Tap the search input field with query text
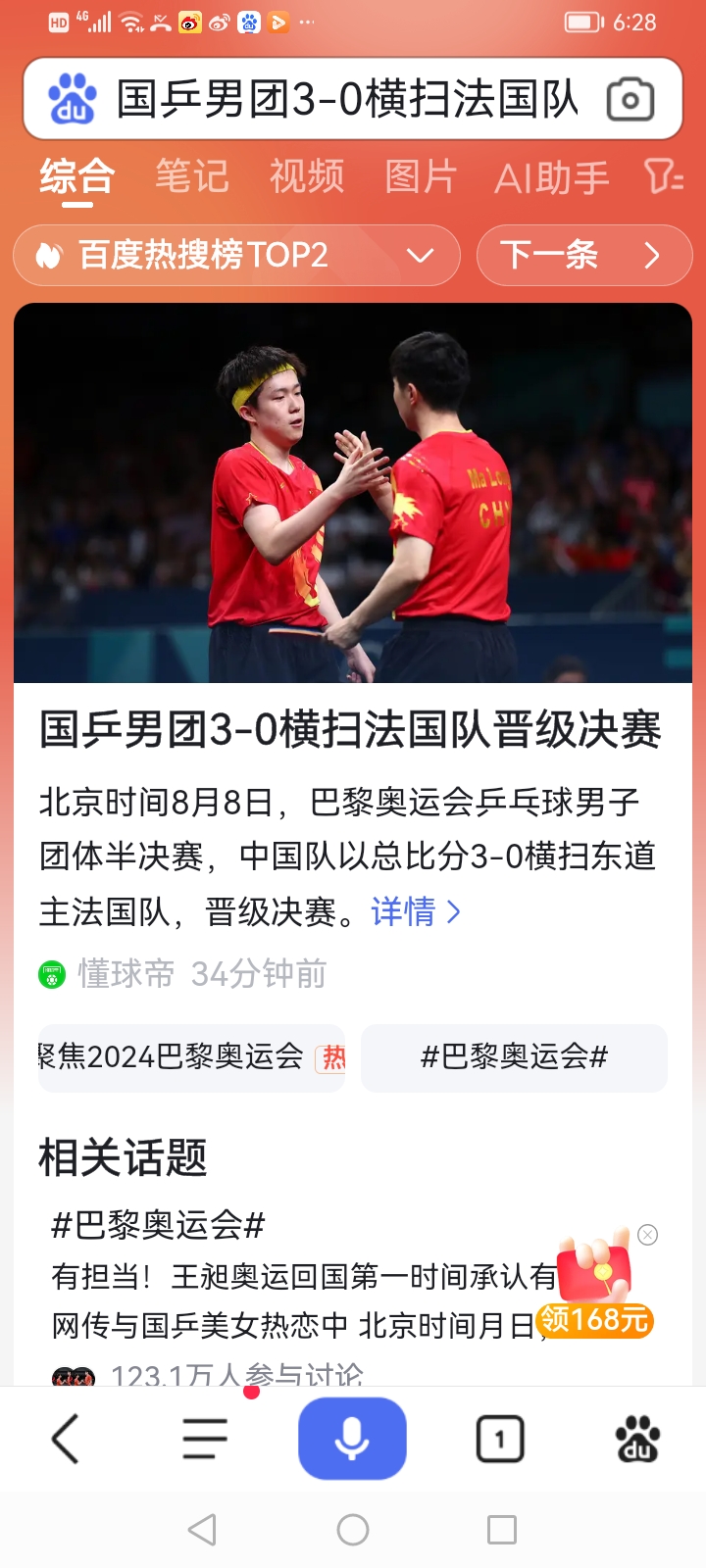Screen dimensions: 706x1568 click(343, 99)
